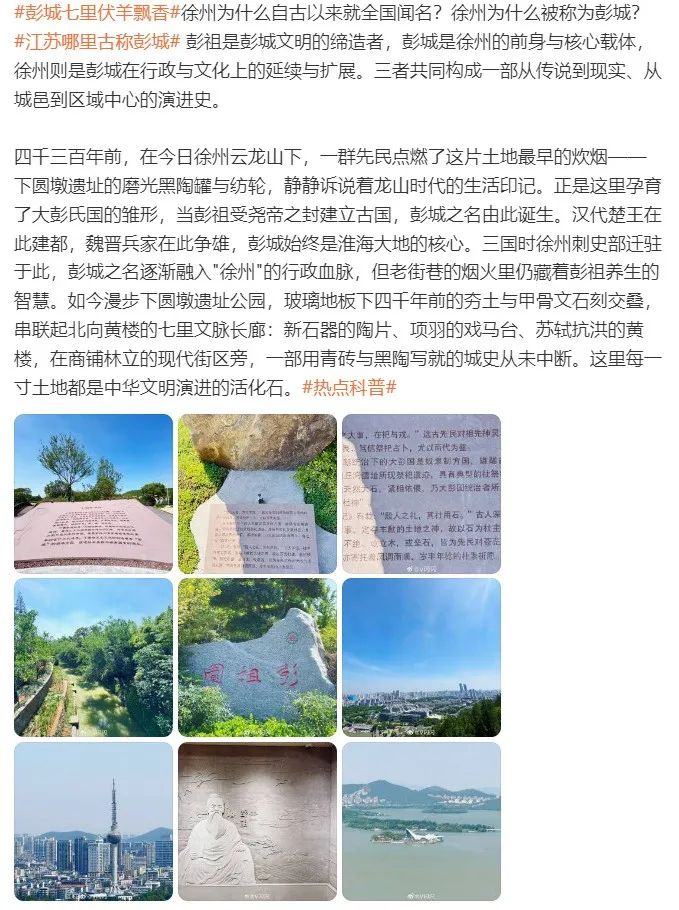This screenshot has height=910, width=679.
Task: Open the #热点科普# hashtag link
Action: [x=349, y=388]
